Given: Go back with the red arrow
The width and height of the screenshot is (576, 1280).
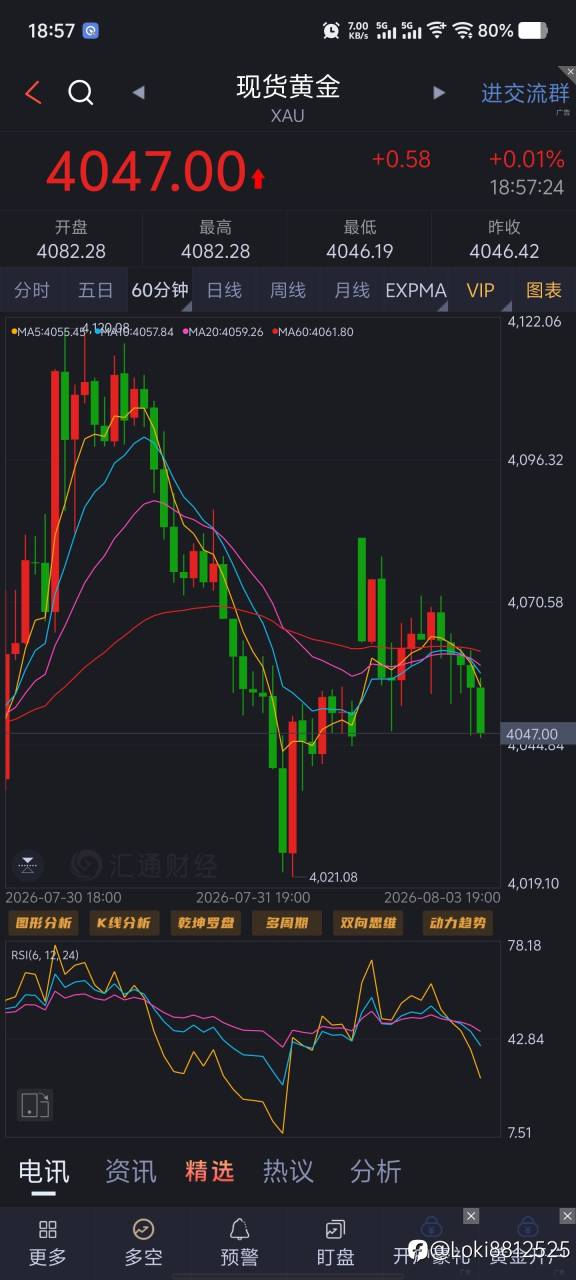Looking at the screenshot, I should 33,93.
